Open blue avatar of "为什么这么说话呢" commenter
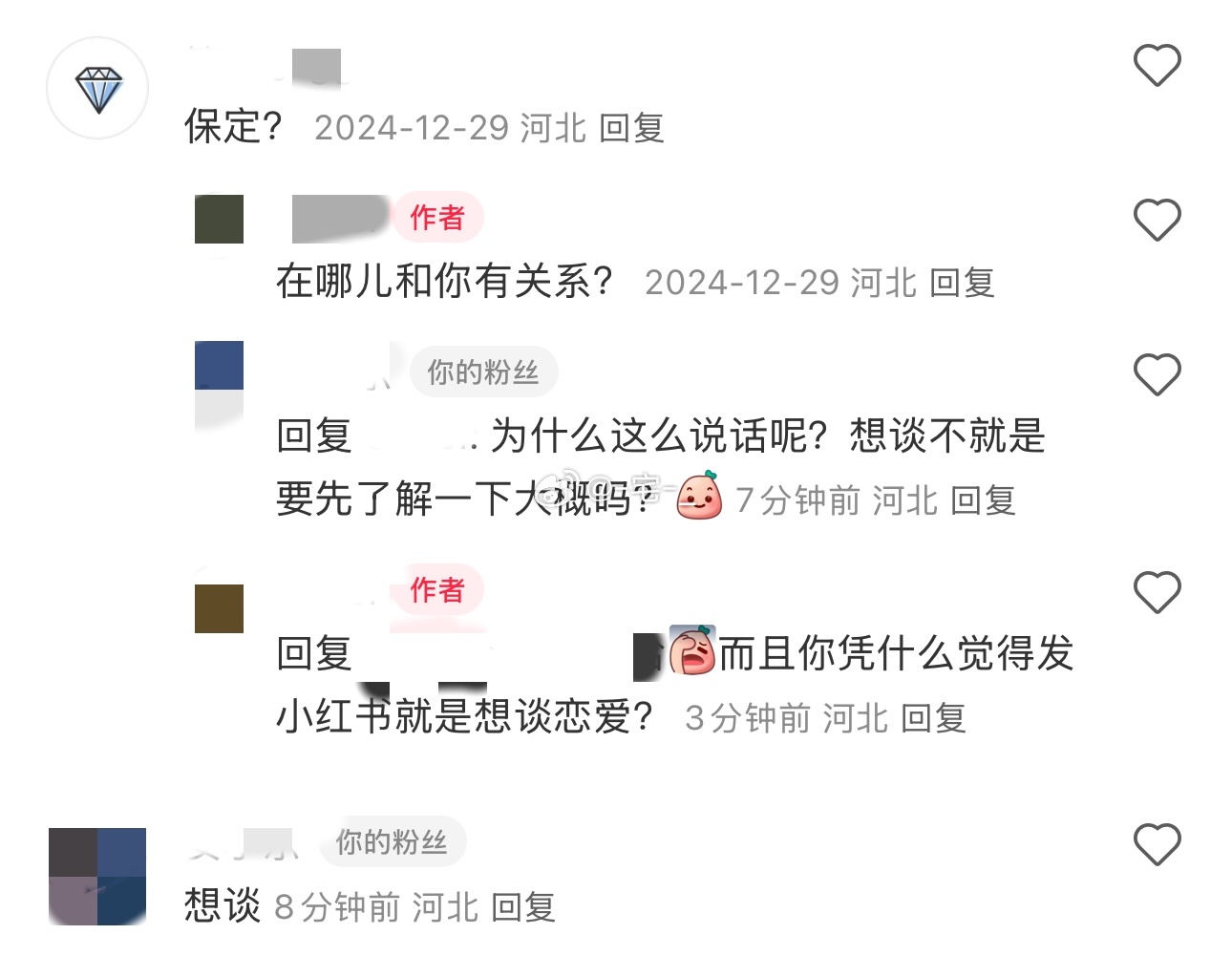The height and width of the screenshot is (977, 1232). point(219,368)
